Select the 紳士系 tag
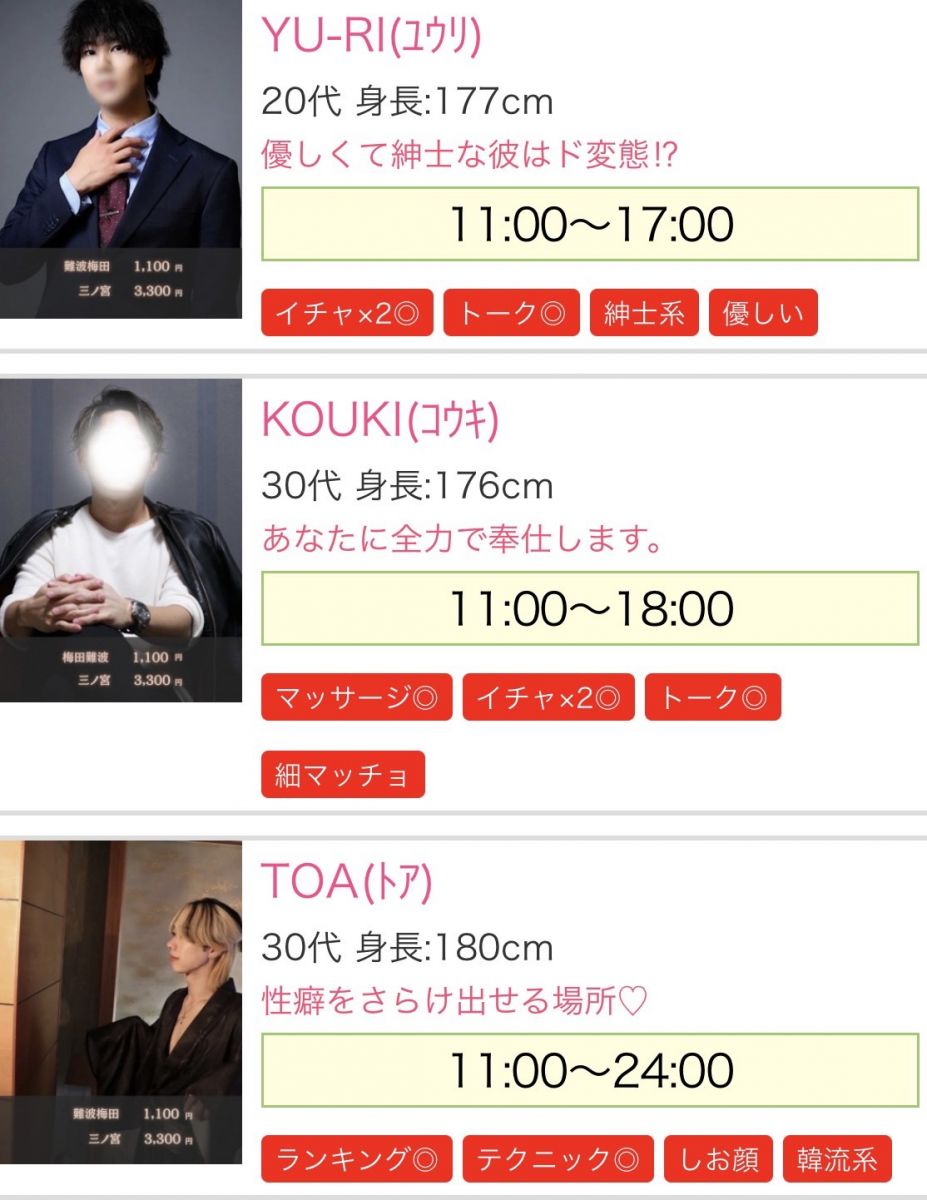 [x=644, y=314]
